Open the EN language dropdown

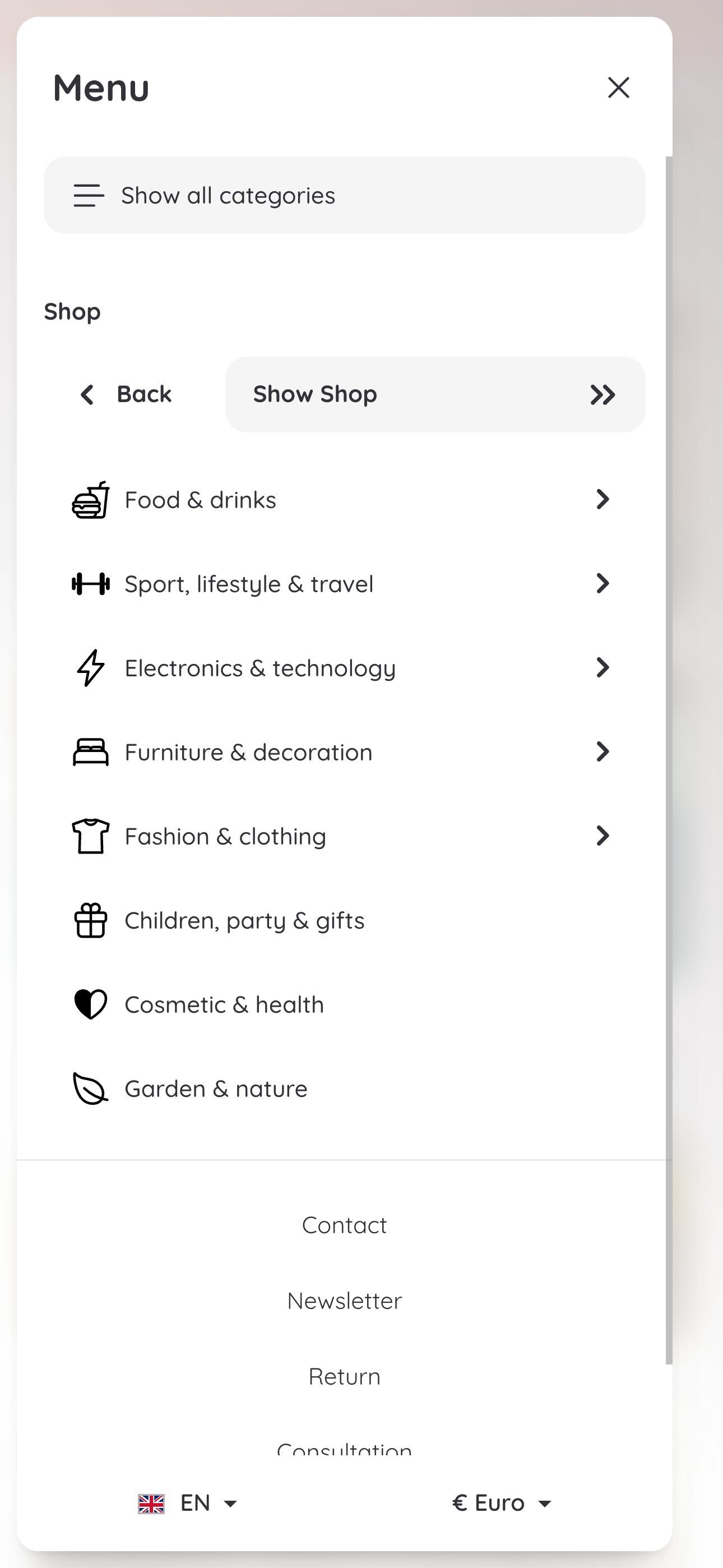tap(188, 1503)
